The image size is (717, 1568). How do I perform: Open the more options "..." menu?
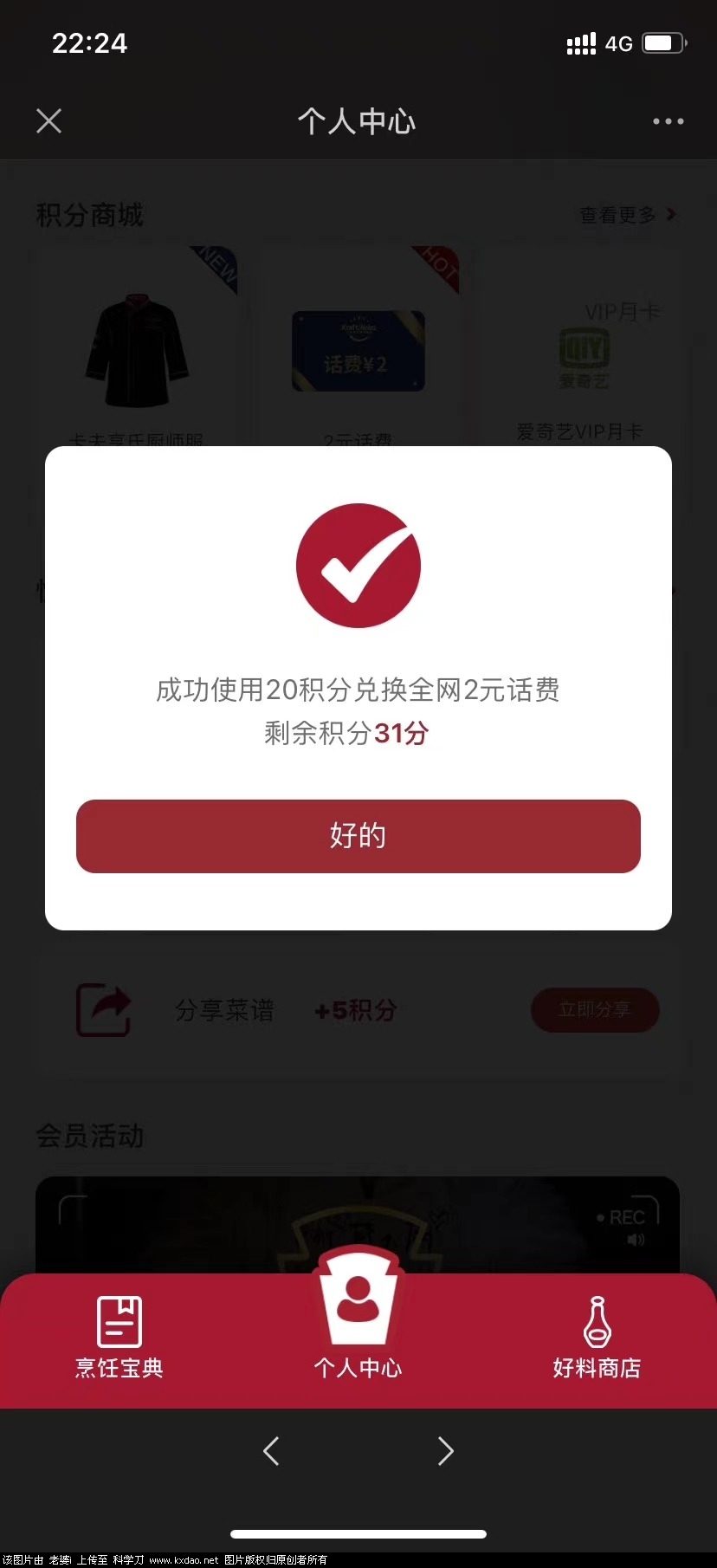tap(668, 120)
